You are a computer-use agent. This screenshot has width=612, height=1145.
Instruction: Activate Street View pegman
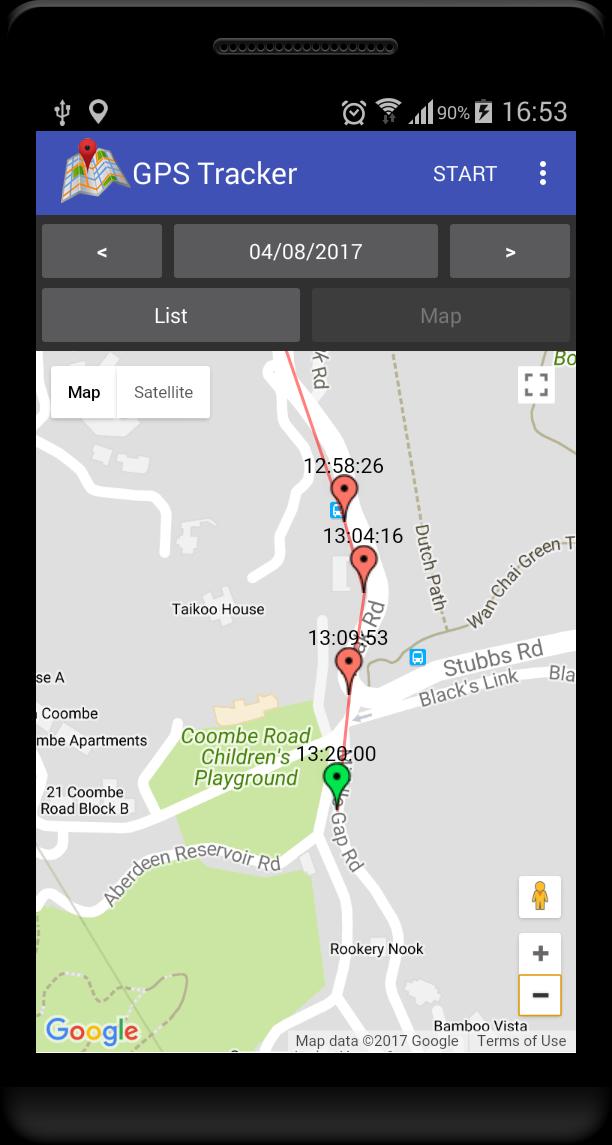pos(540,897)
